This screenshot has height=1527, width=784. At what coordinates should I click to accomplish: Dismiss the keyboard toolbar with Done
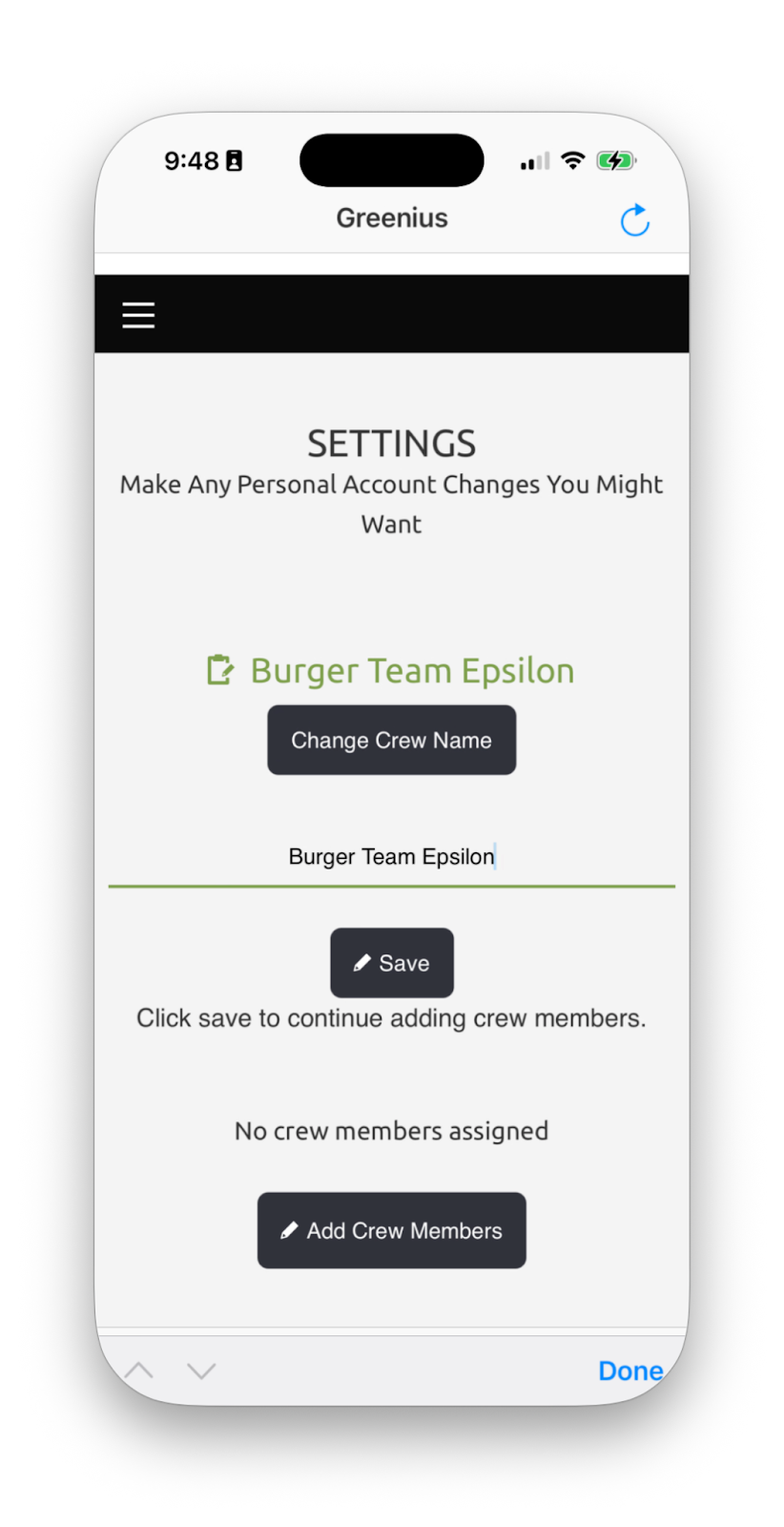(x=630, y=1370)
